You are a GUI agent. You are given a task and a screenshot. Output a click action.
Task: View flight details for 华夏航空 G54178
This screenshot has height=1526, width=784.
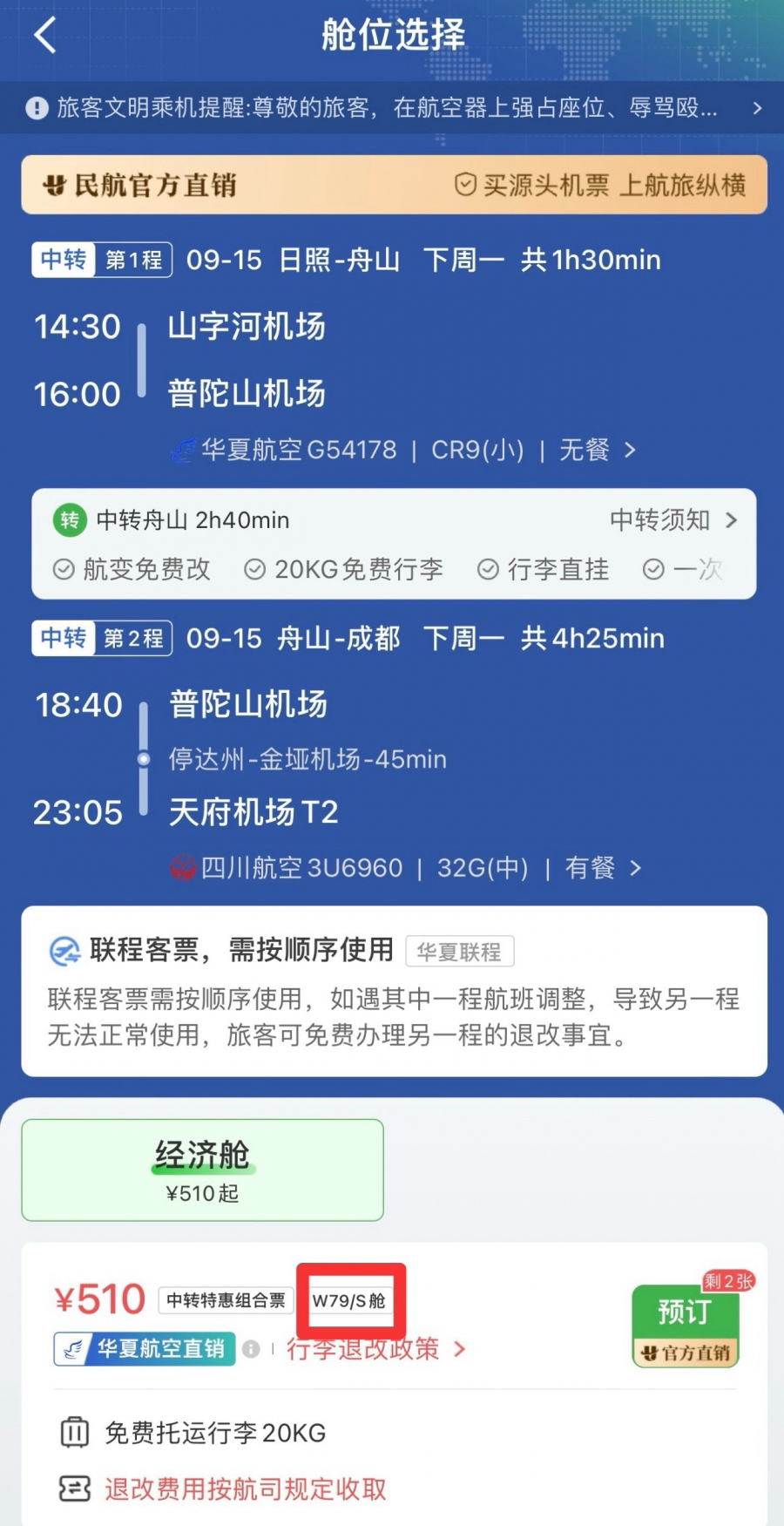coord(404,450)
